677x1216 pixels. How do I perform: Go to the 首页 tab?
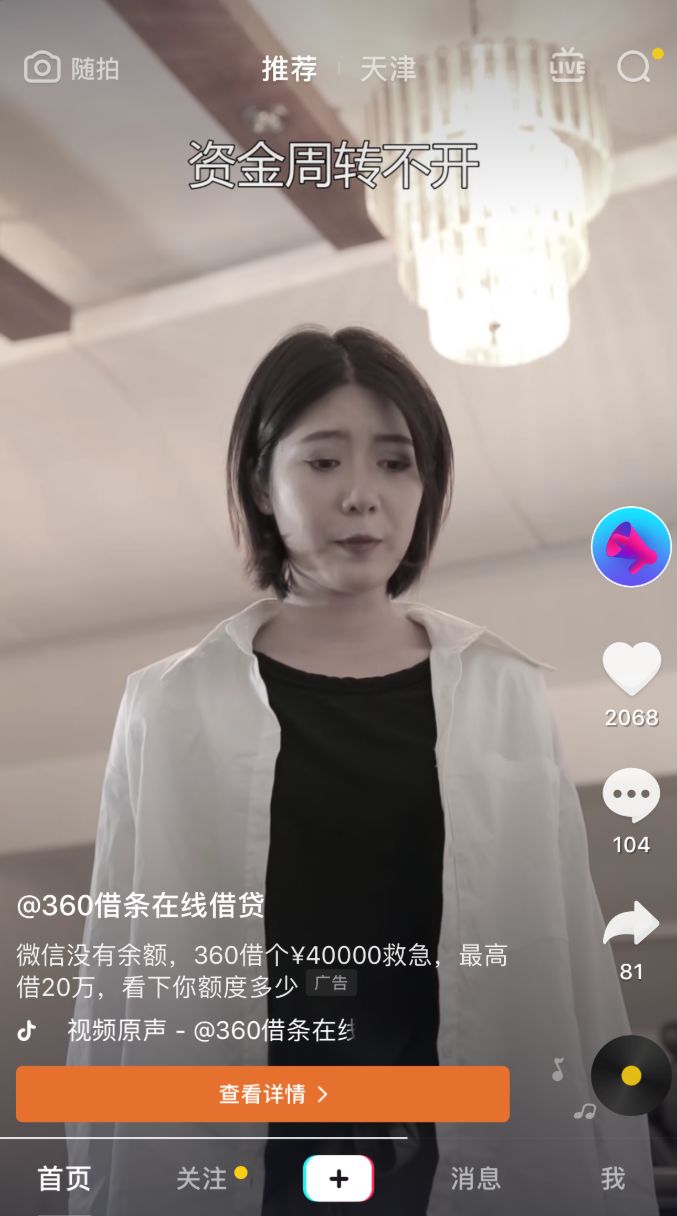tap(64, 1179)
